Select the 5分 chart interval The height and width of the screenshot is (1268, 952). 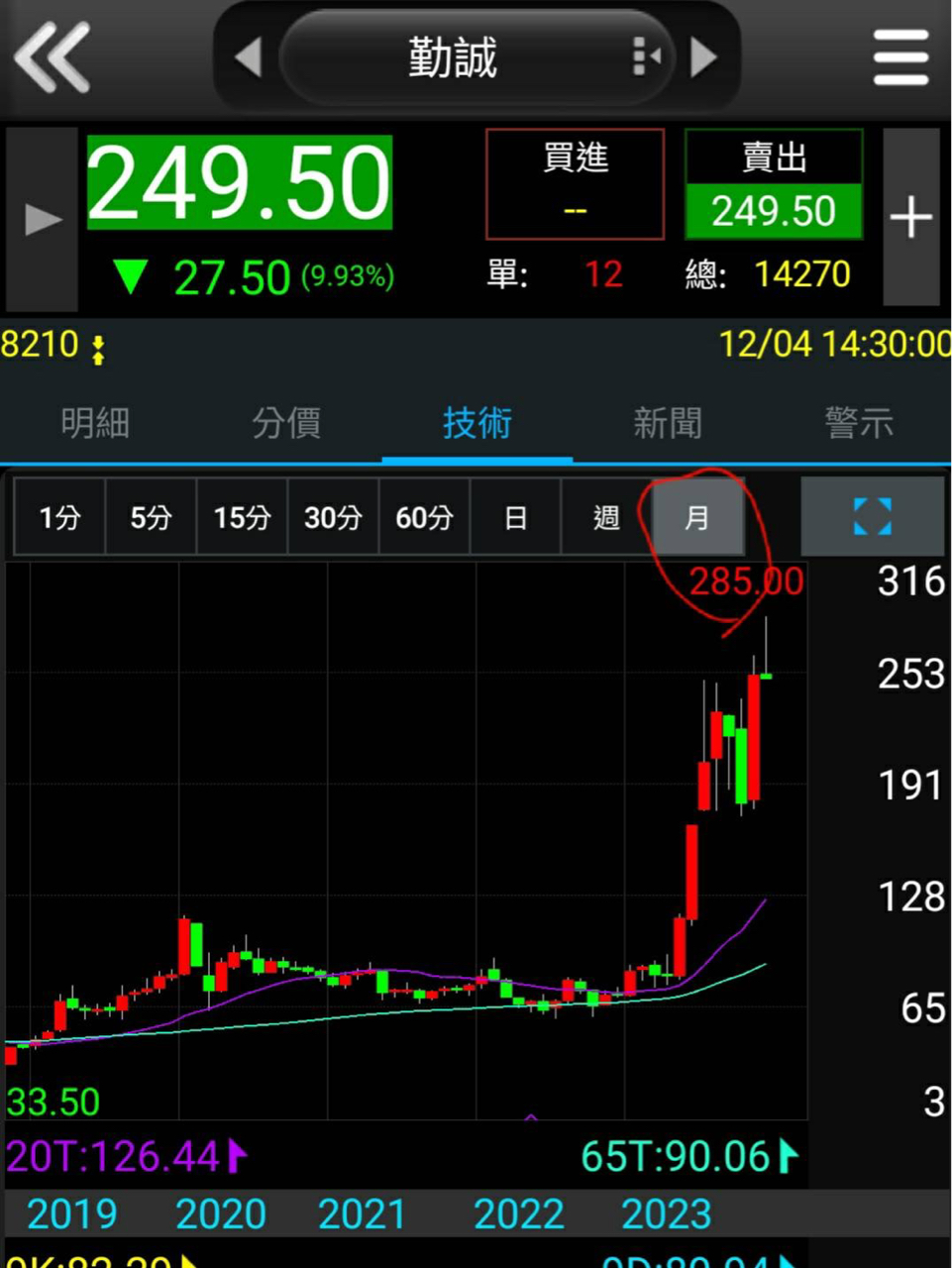click(151, 517)
